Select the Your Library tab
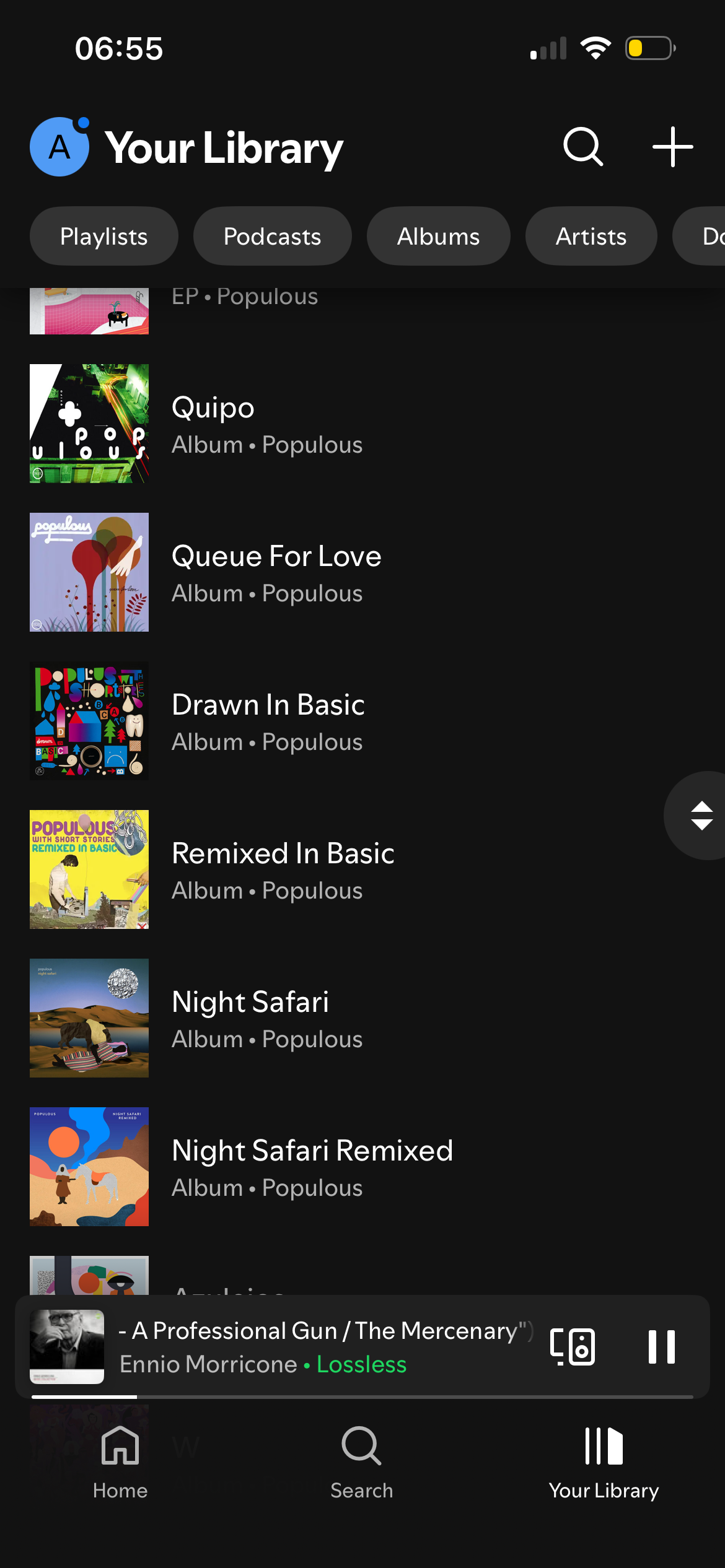 (x=604, y=1461)
